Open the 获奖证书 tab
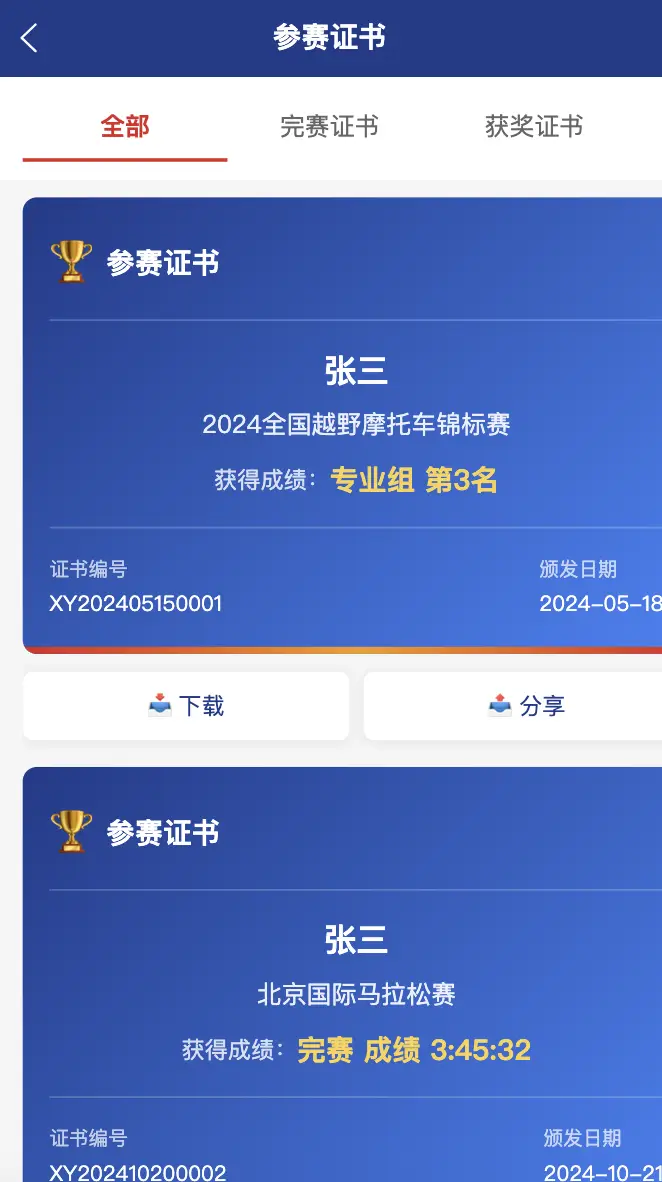The image size is (662, 1182). pyautogui.click(x=534, y=127)
